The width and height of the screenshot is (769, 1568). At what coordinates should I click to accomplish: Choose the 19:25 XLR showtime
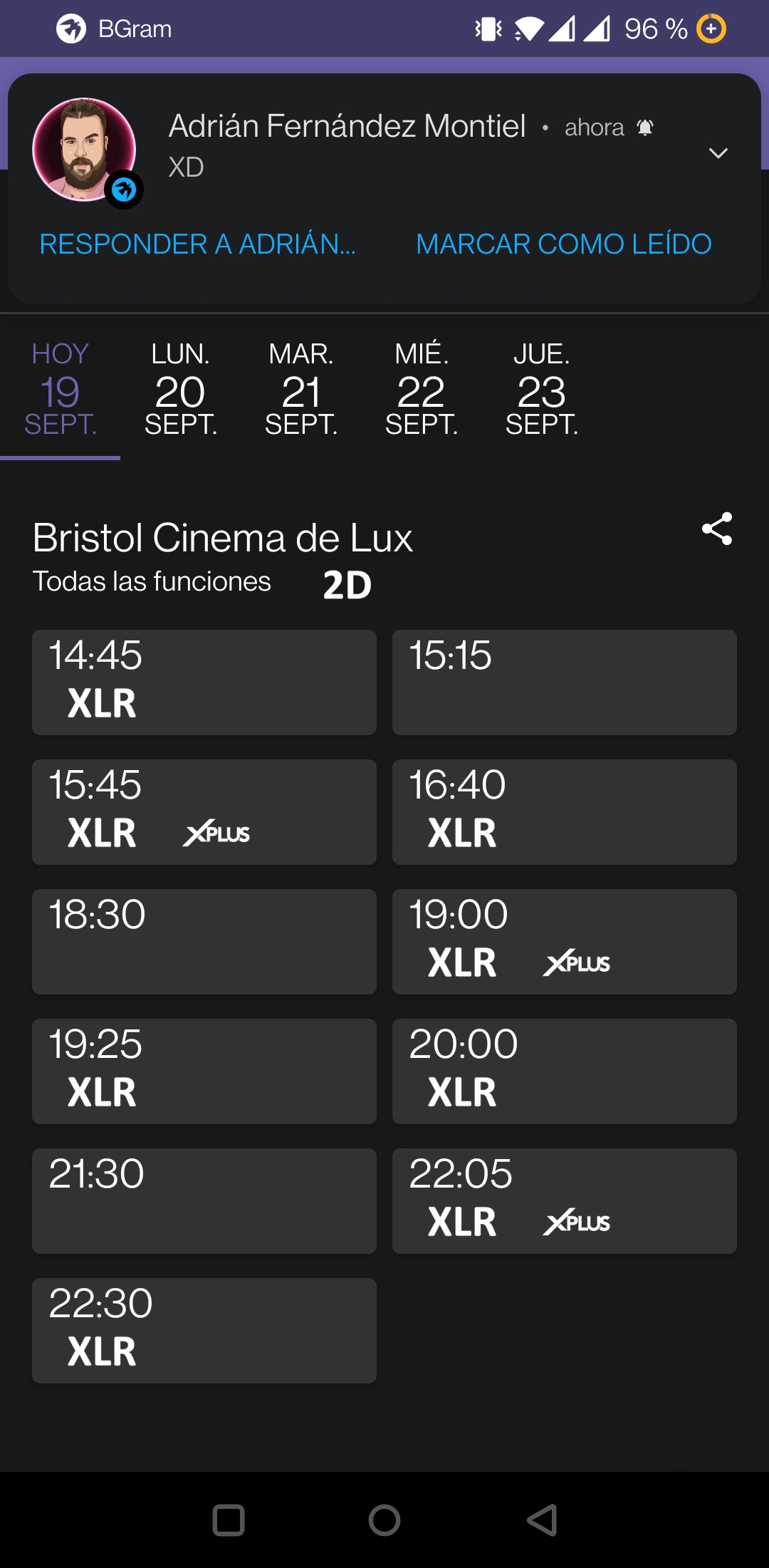[204, 1071]
